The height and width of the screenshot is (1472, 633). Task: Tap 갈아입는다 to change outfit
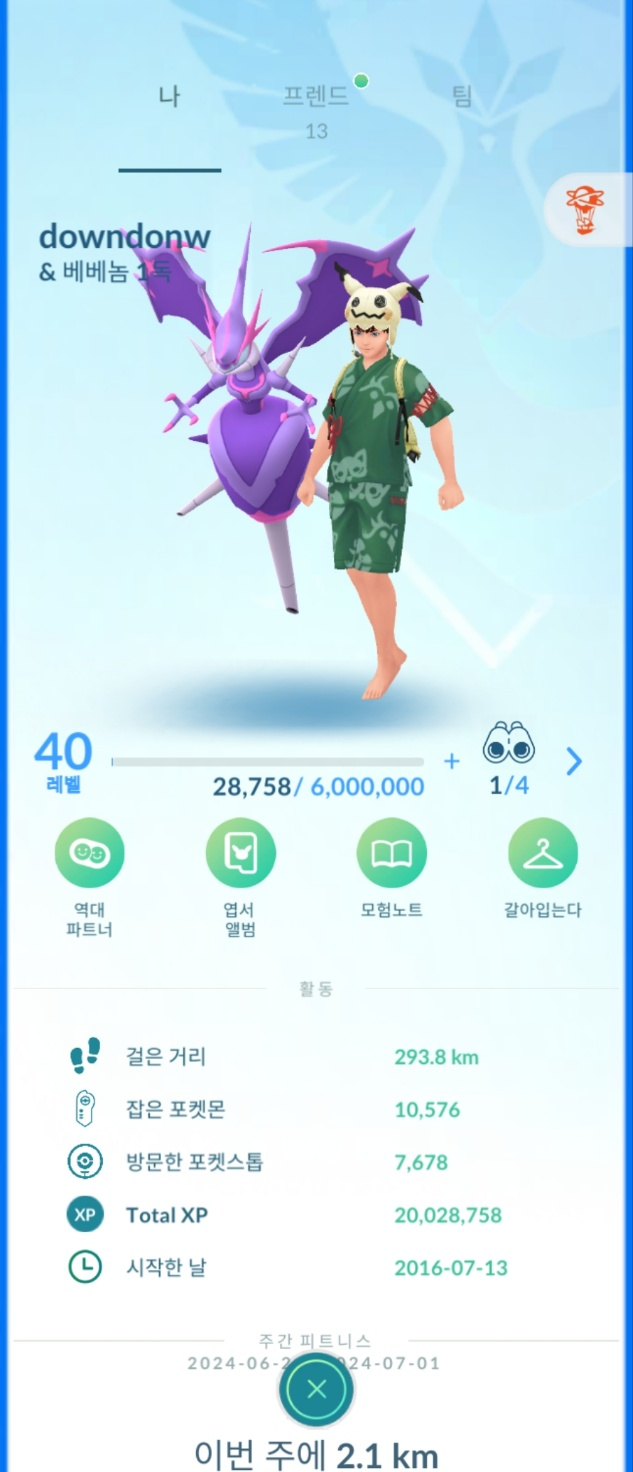pos(542,853)
